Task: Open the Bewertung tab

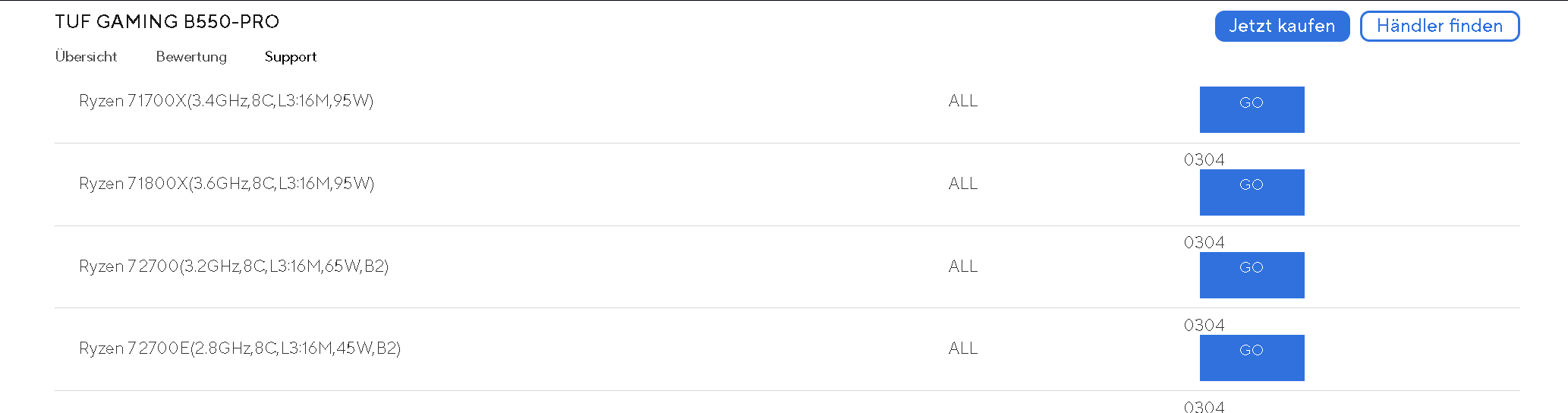Action: click(x=191, y=57)
